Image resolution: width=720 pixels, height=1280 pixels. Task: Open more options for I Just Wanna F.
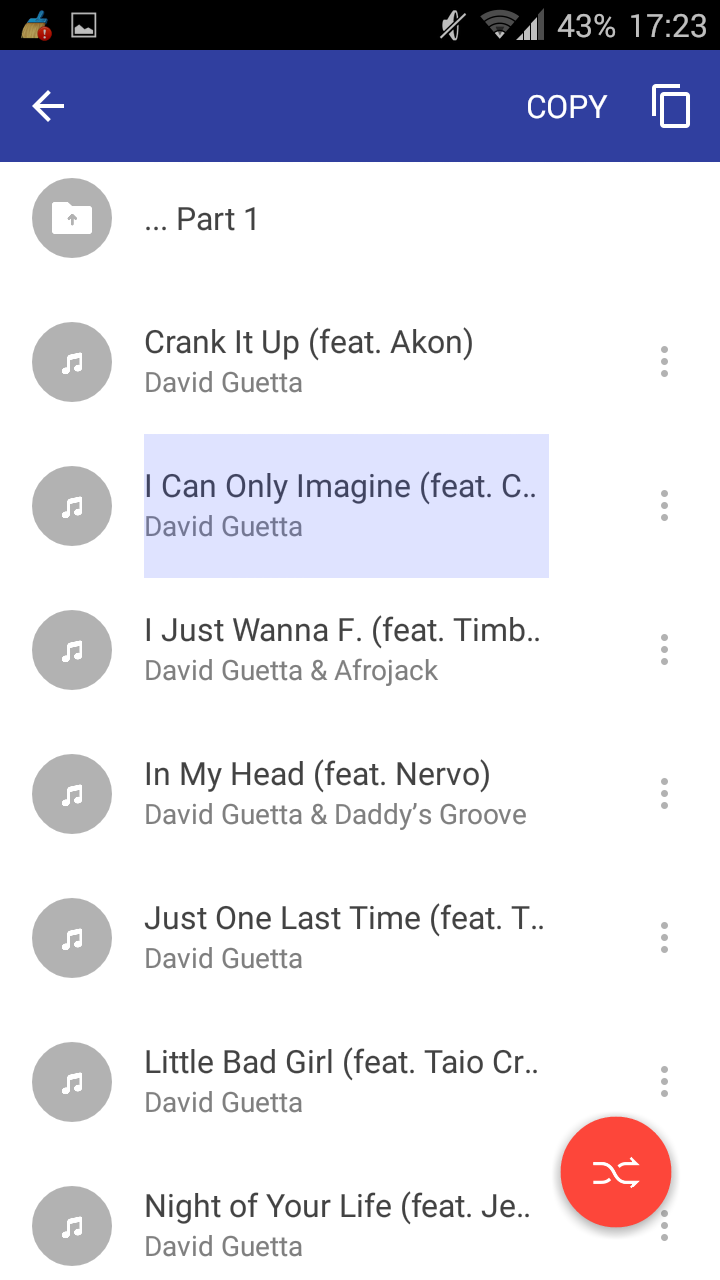[x=664, y=650]
